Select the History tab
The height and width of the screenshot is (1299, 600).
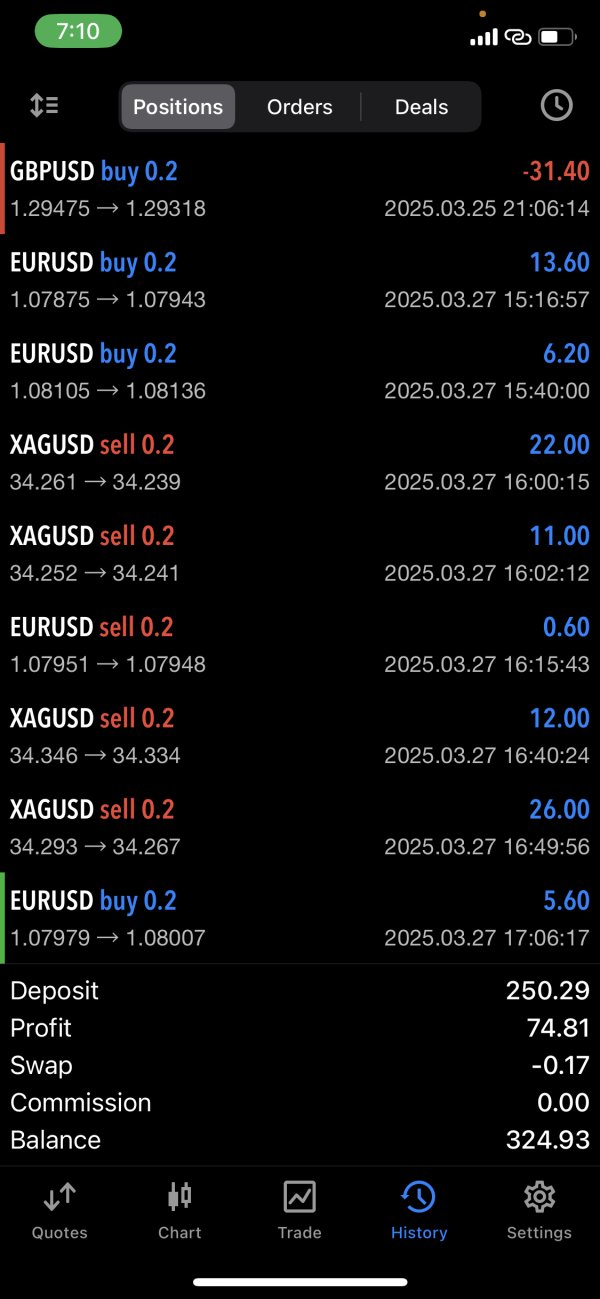pyautogui.click(x=419, y=1210)
